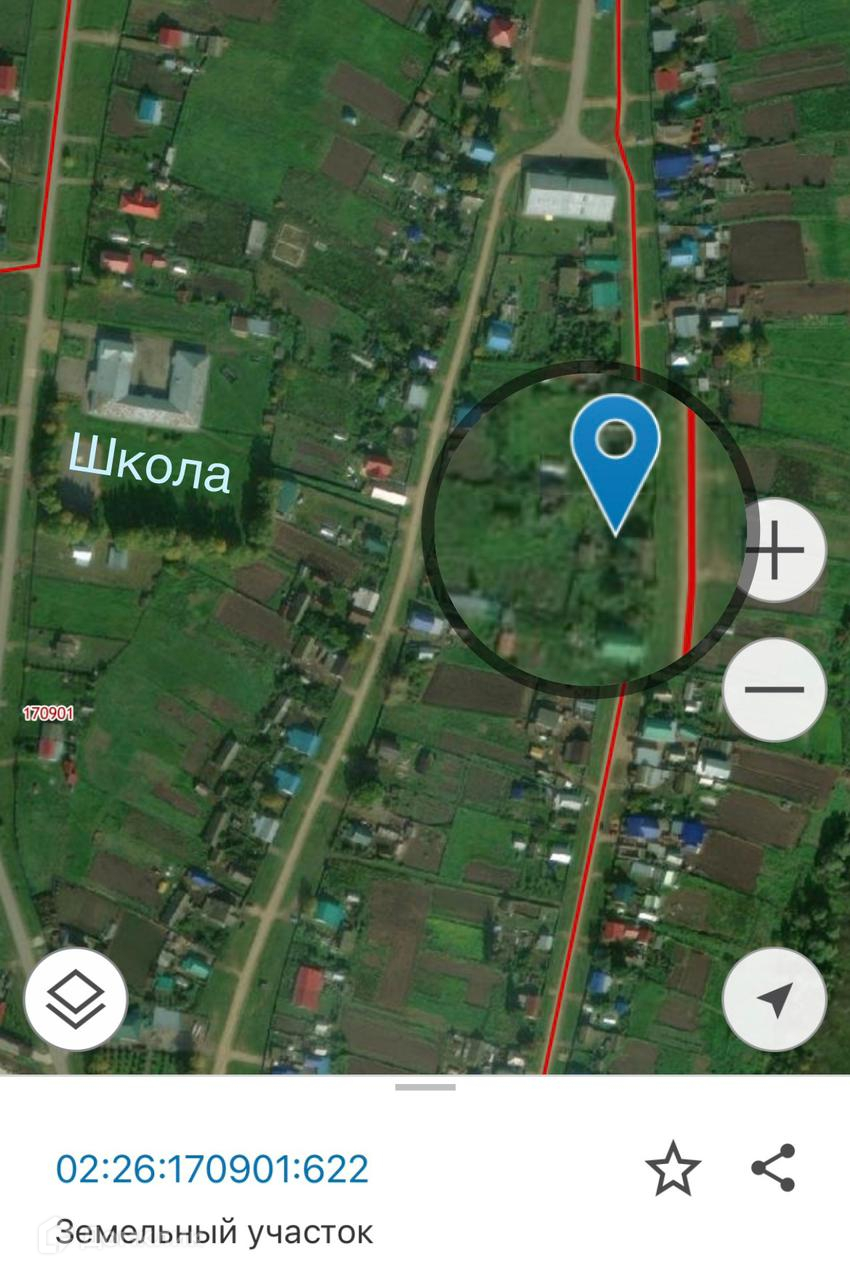Zoom in on the map
Viewport: 850px width, 1280px height.
[x=775, y=550]
